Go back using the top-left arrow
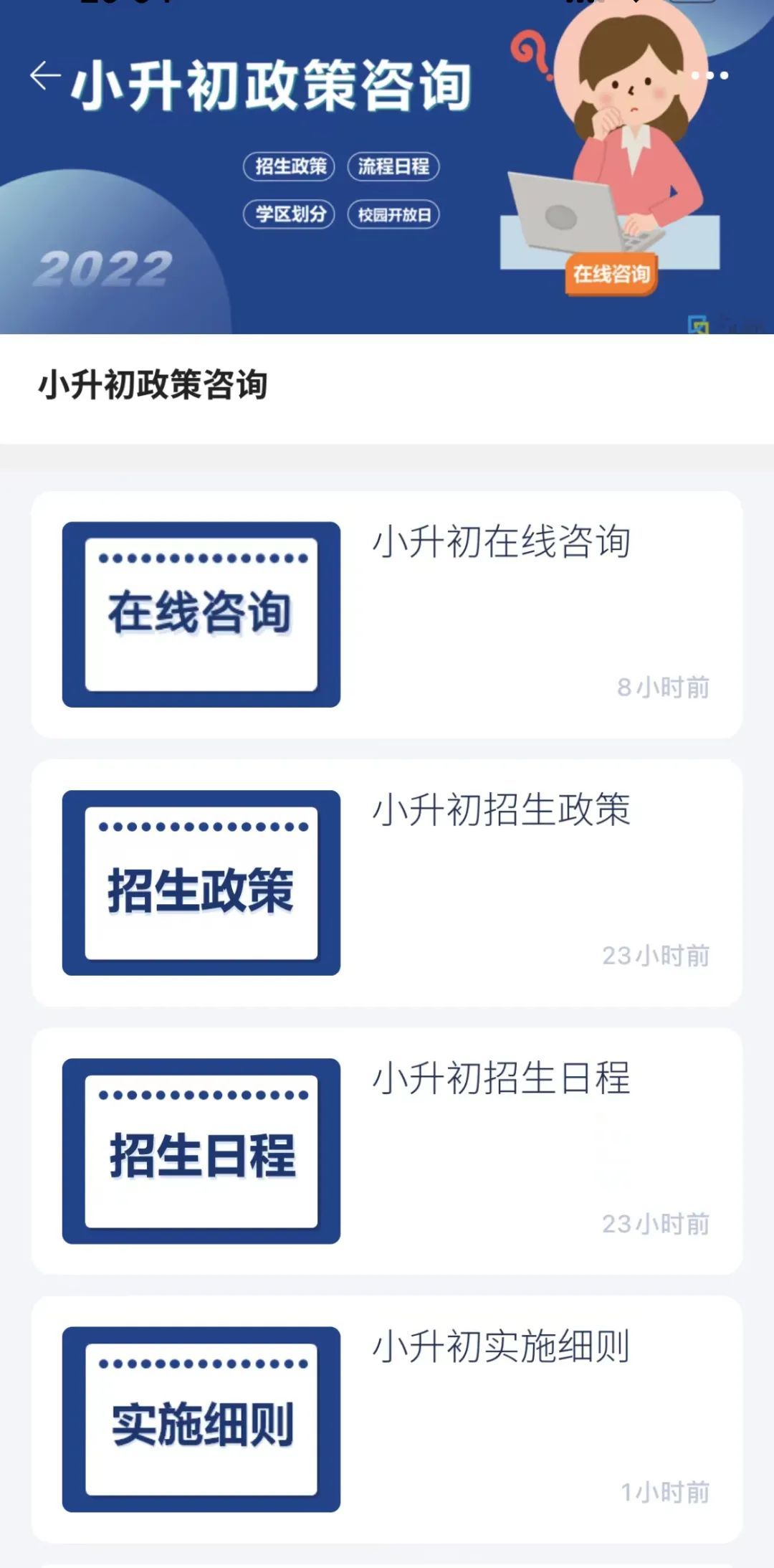This screenshot has height=1568, width=774. (44, 76)
